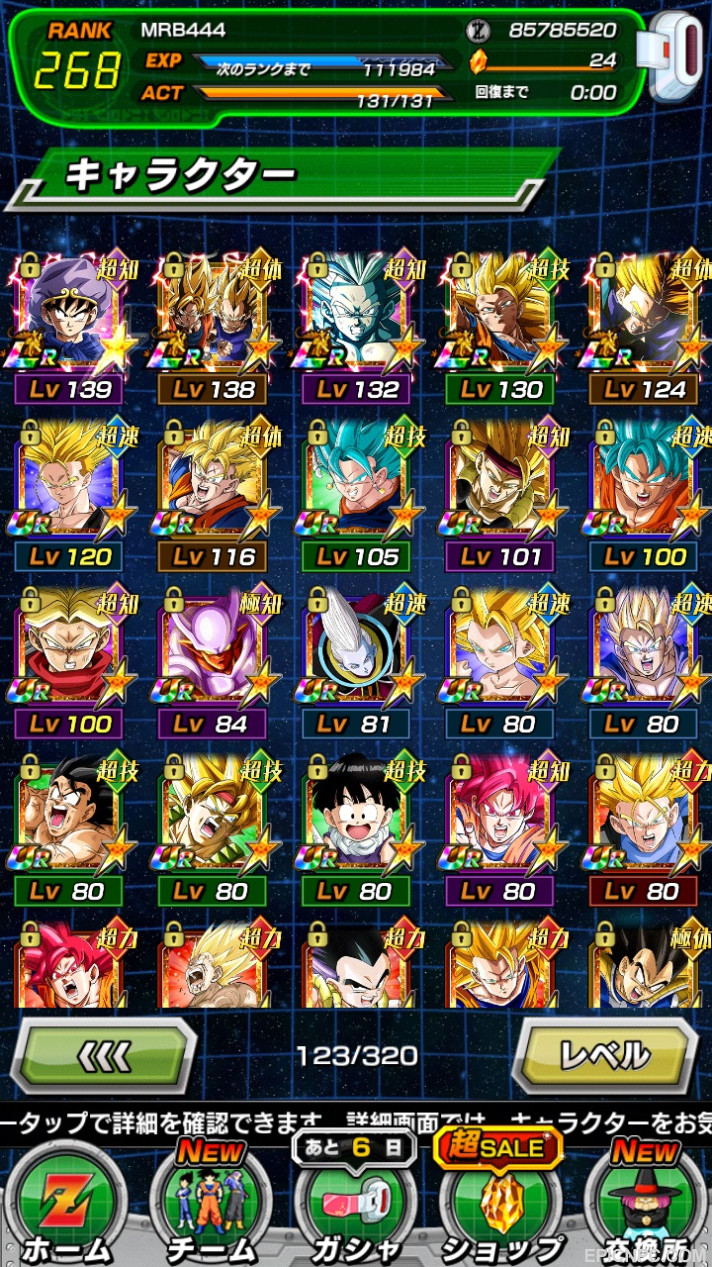712x1267 pixels.
Task: Select the Lv 84 character card
Action: pos(214,663)
